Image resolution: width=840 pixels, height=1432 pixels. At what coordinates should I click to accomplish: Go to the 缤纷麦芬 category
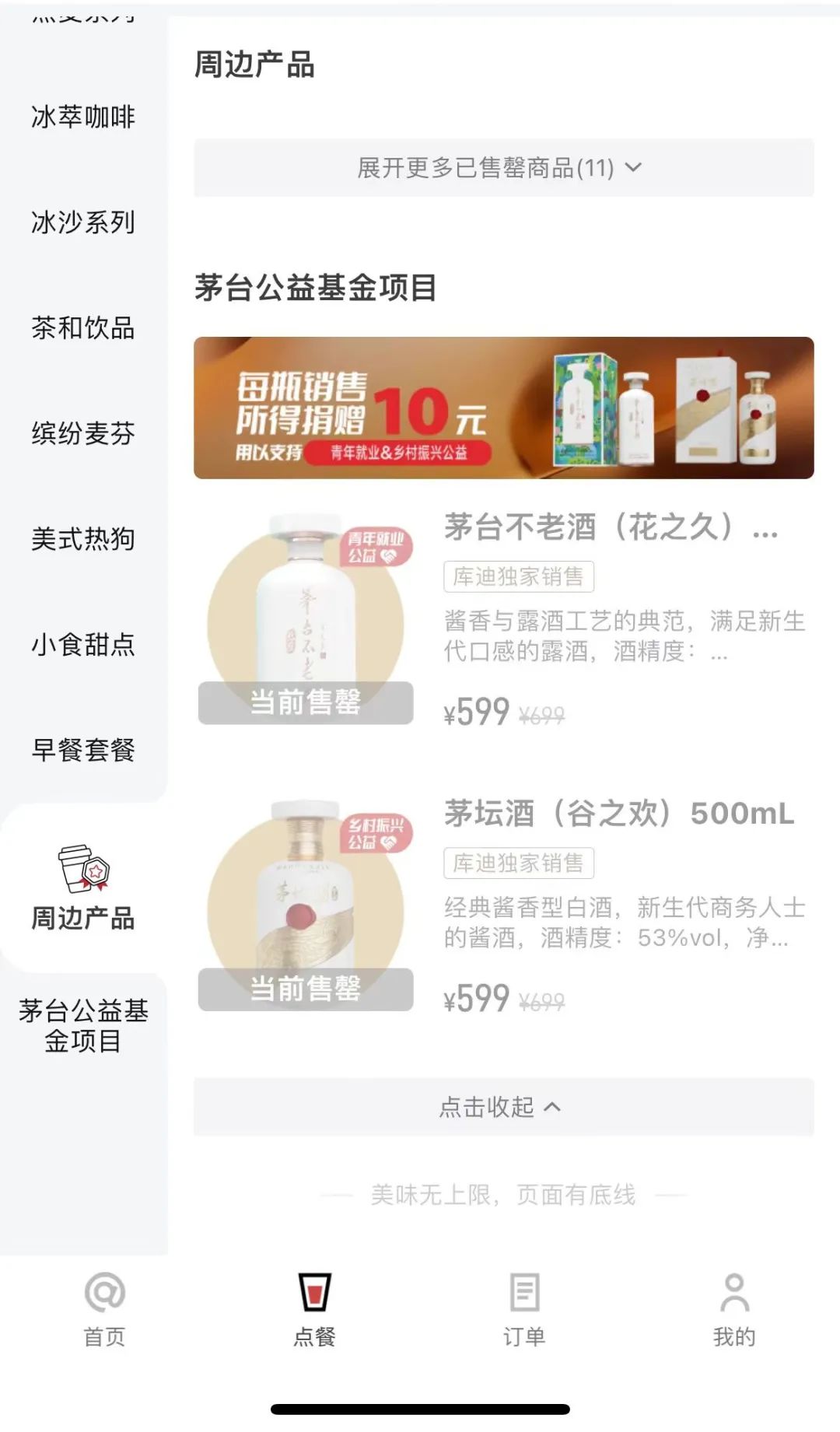point(83,433)
